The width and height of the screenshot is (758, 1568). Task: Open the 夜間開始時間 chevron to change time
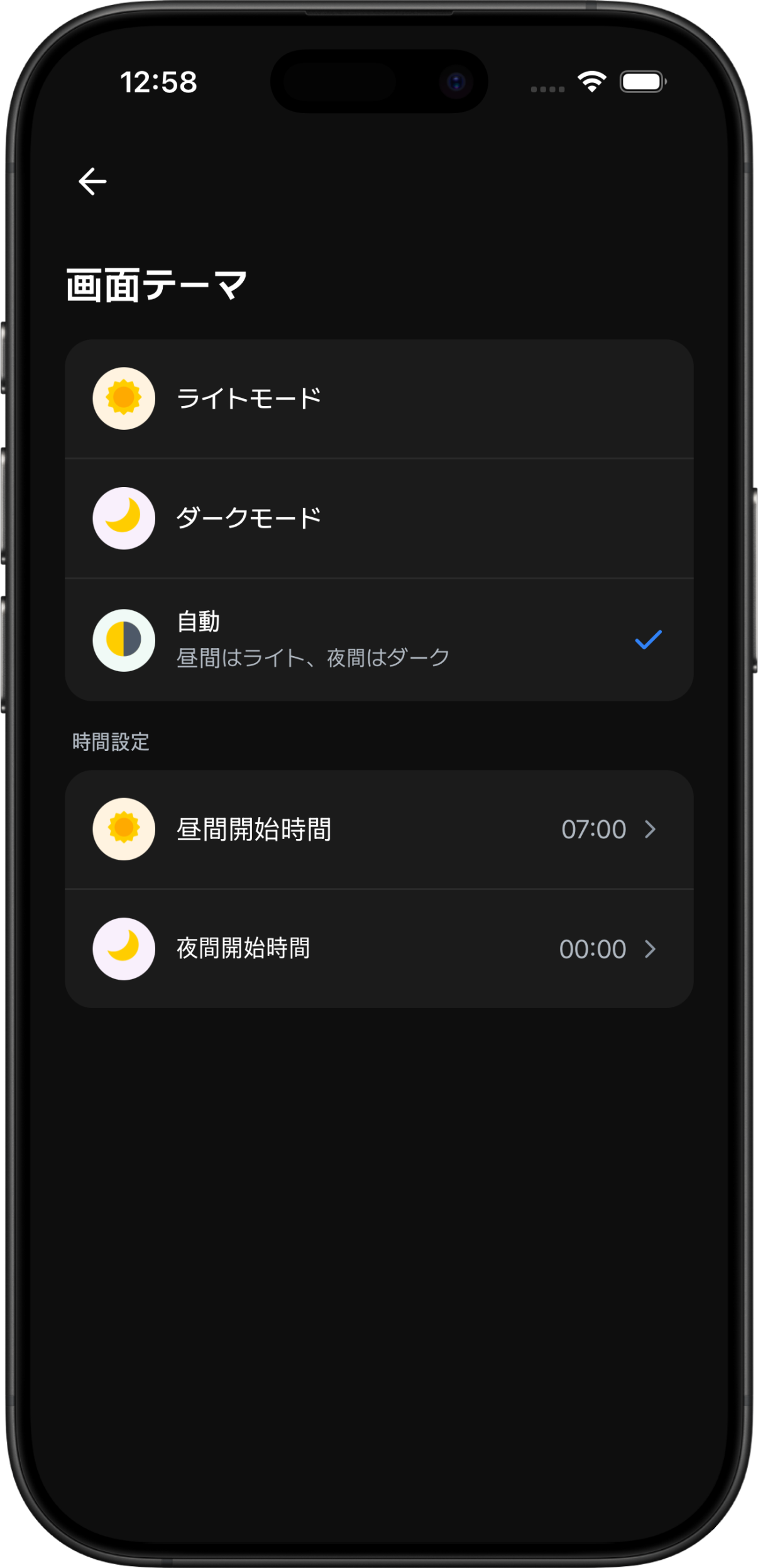pyautogui.click(x=651, y=949)
